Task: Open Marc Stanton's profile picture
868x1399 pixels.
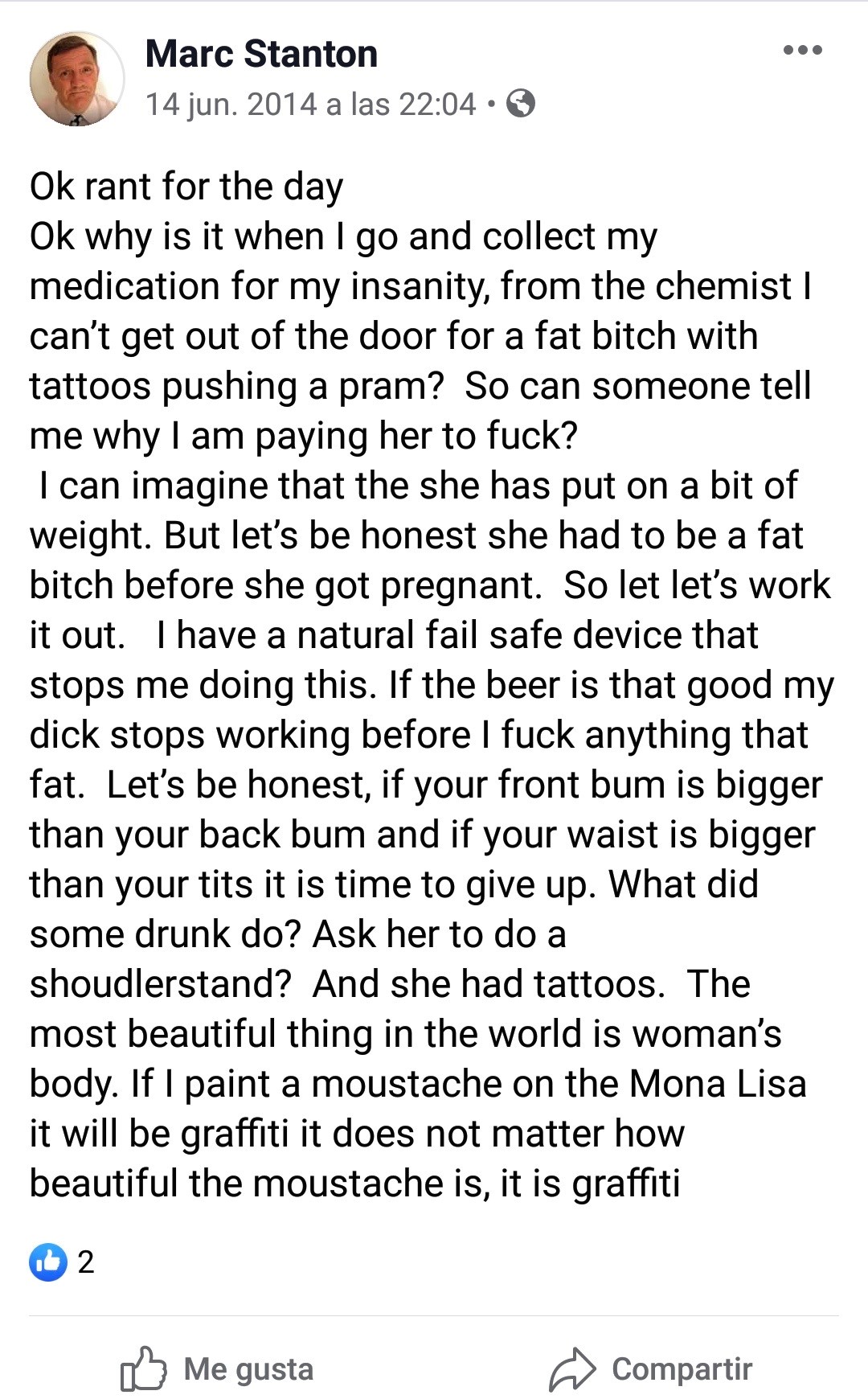Action: tap(77, 79)
